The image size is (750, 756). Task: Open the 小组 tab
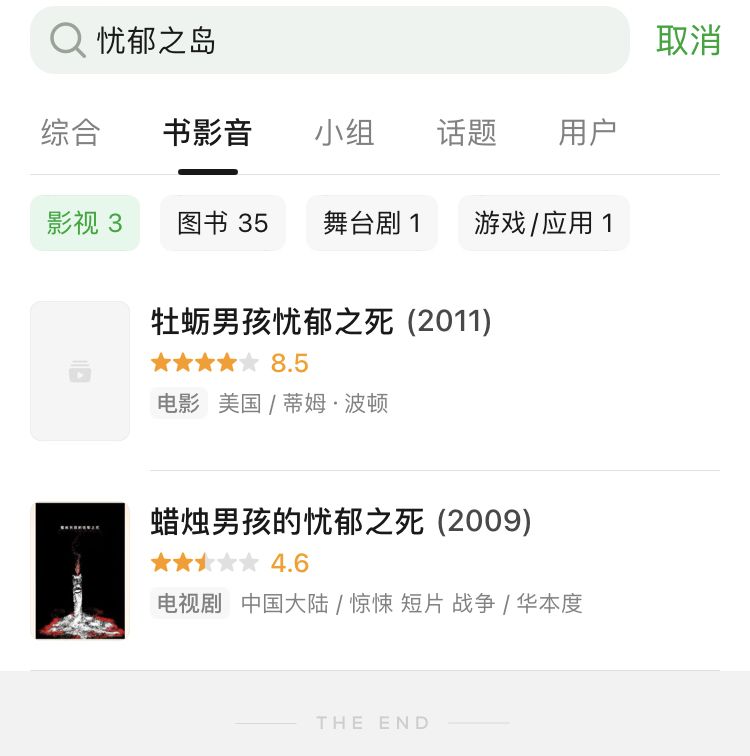[344, 132]
